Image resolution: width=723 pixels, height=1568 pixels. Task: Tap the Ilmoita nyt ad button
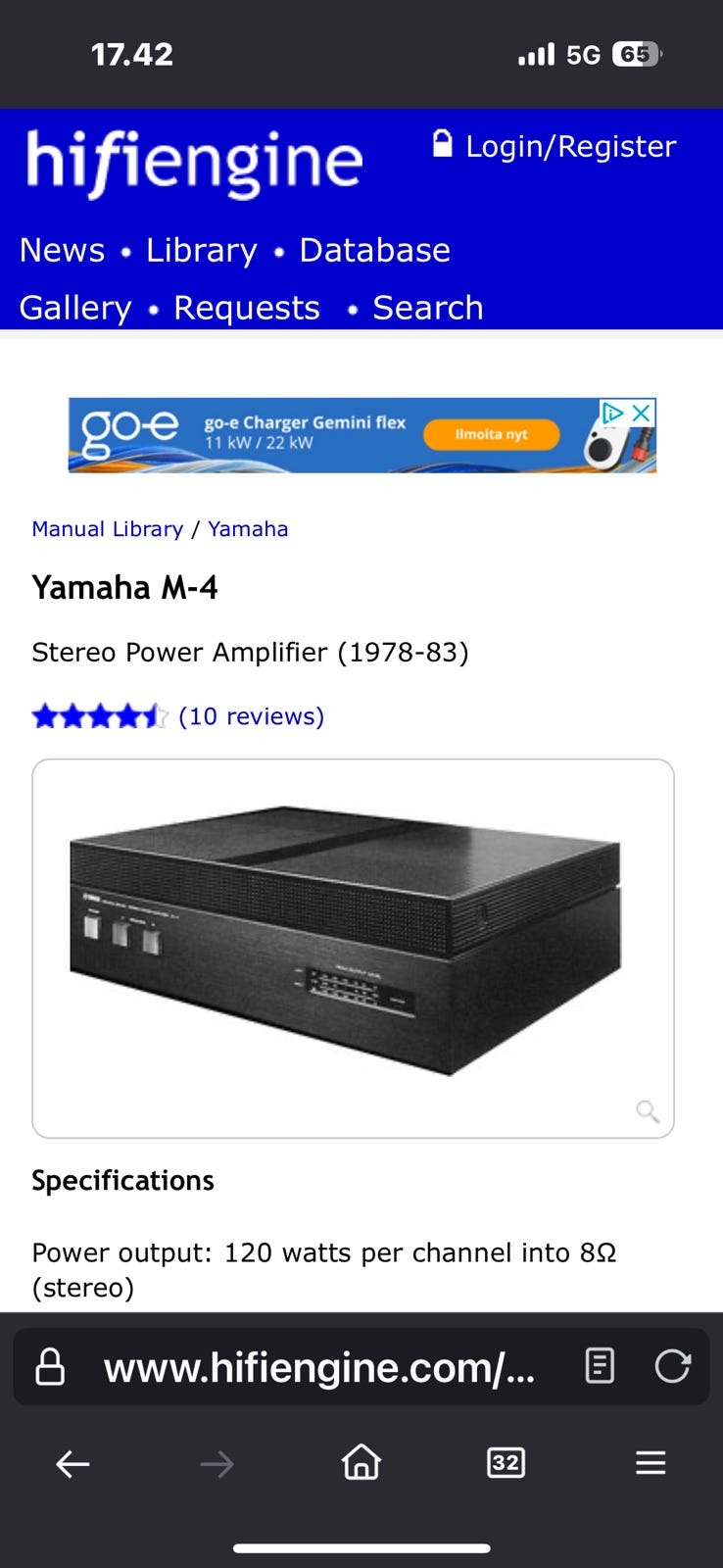point(491,434)
